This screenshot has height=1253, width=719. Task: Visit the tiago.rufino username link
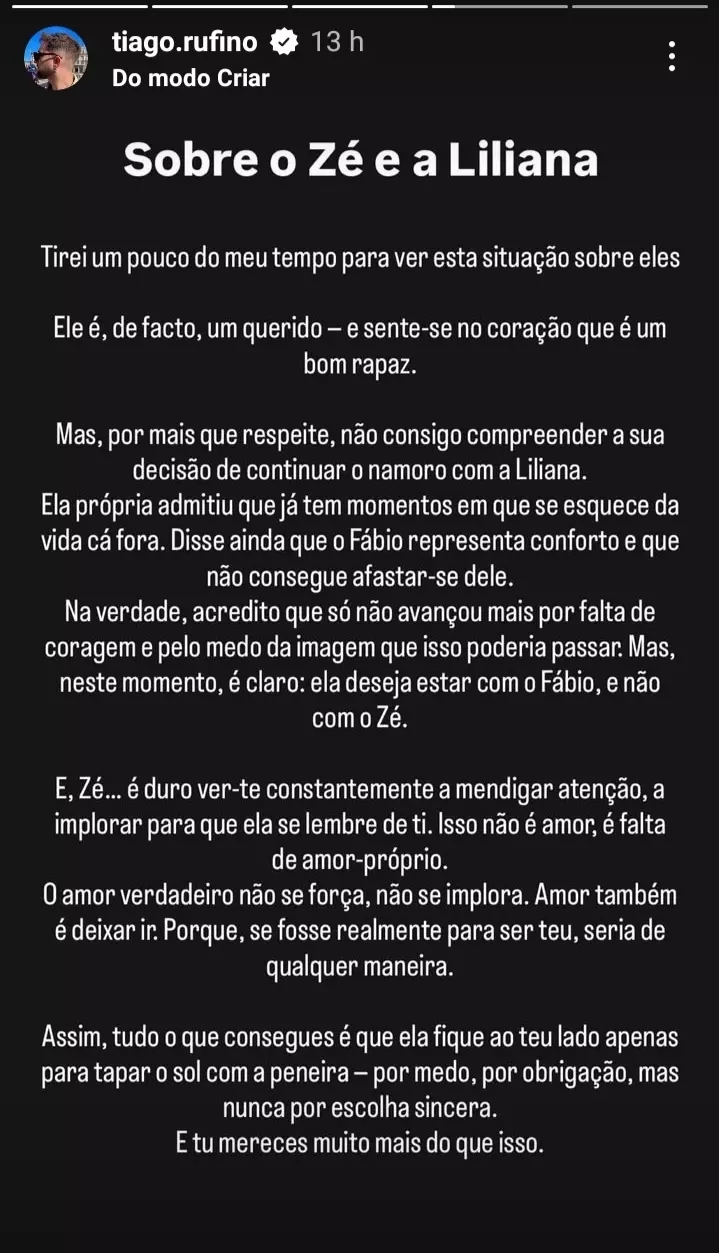185,42
